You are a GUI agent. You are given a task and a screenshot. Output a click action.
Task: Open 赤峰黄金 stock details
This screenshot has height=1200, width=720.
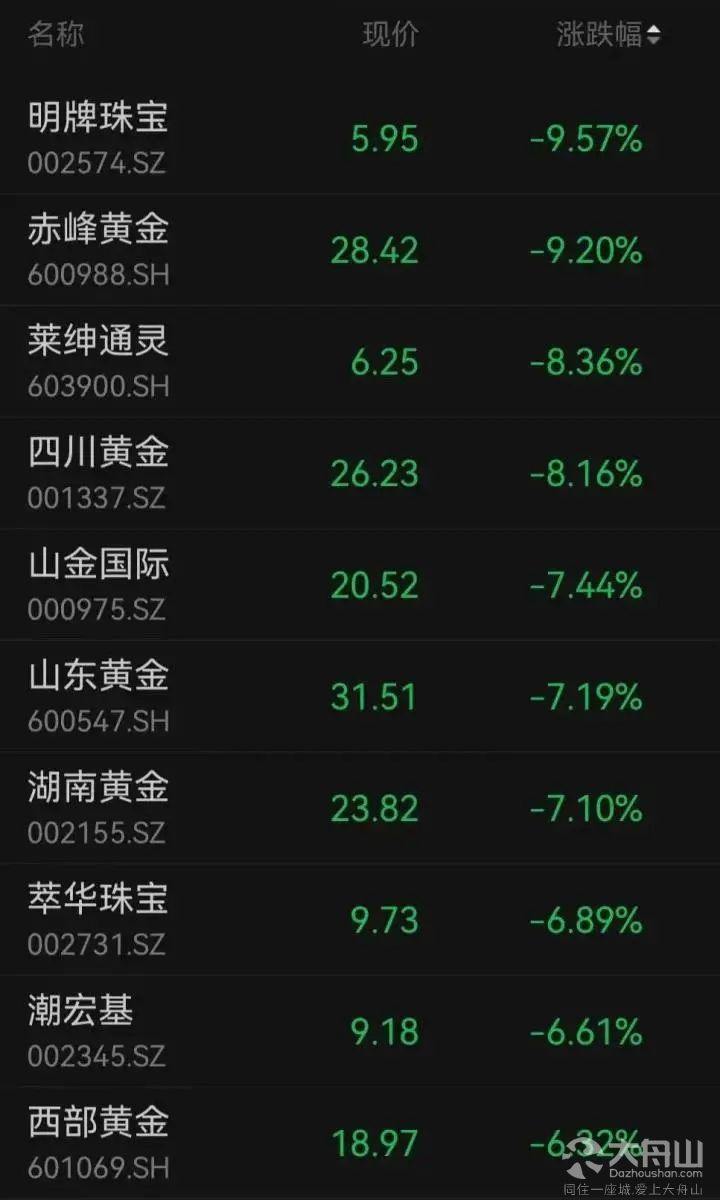point(360,250)
